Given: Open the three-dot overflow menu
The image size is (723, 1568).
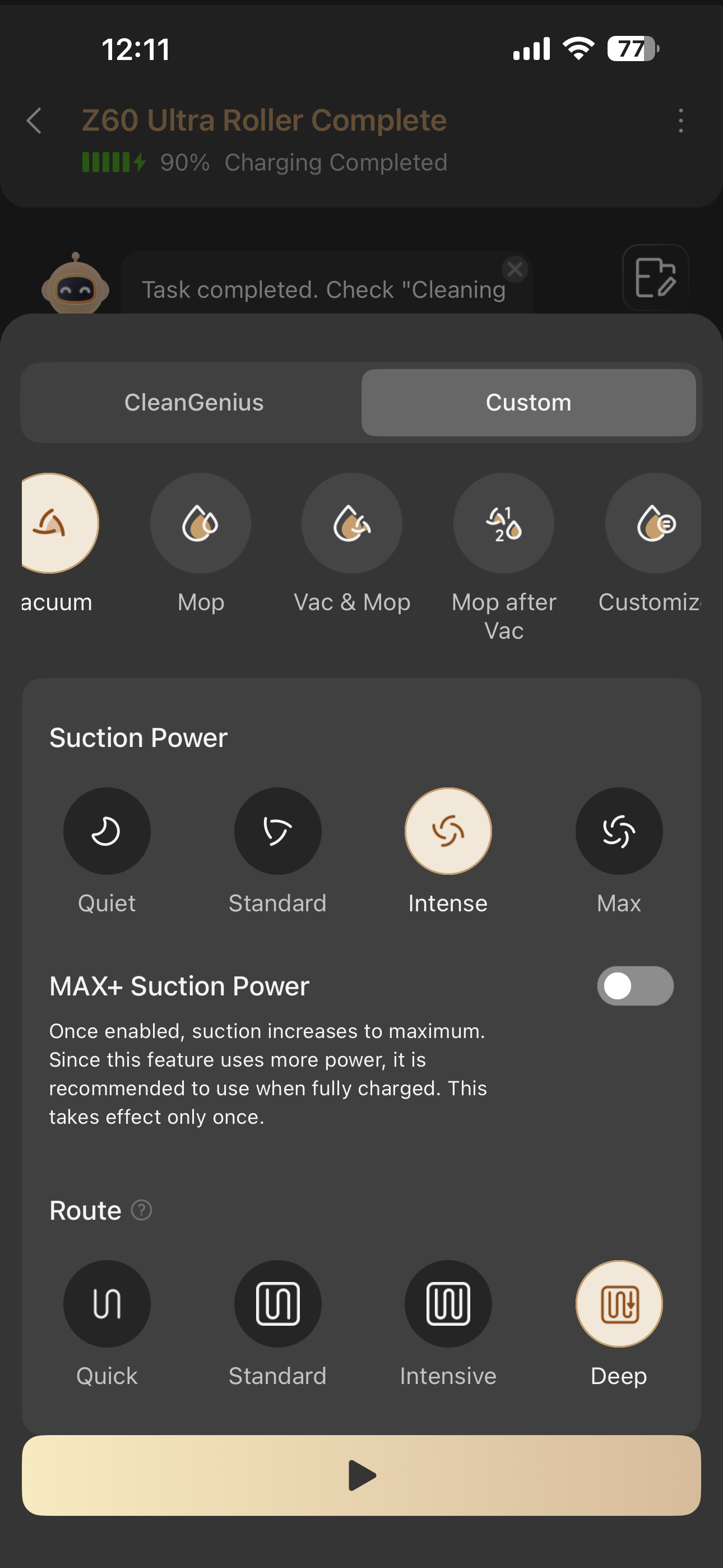Looking at the screenshot, I should [x=680, y=121].
